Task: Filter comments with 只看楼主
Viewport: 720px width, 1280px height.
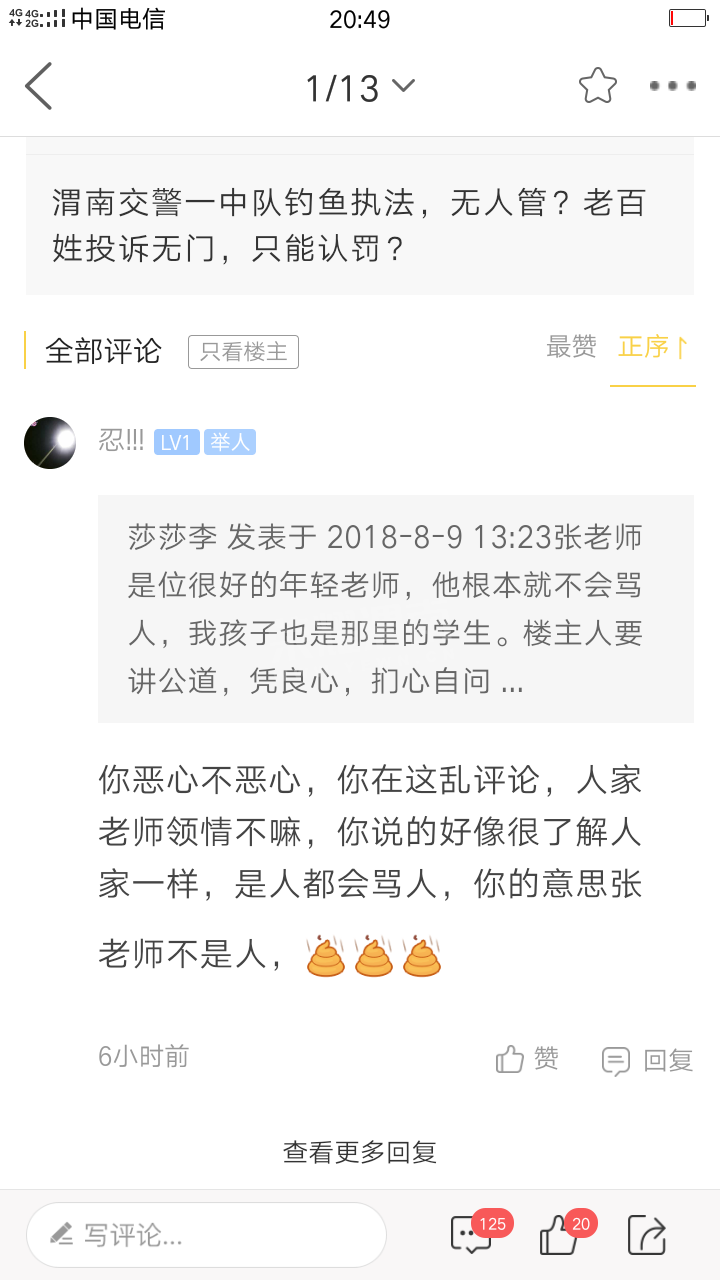Action: click(243, 351)
